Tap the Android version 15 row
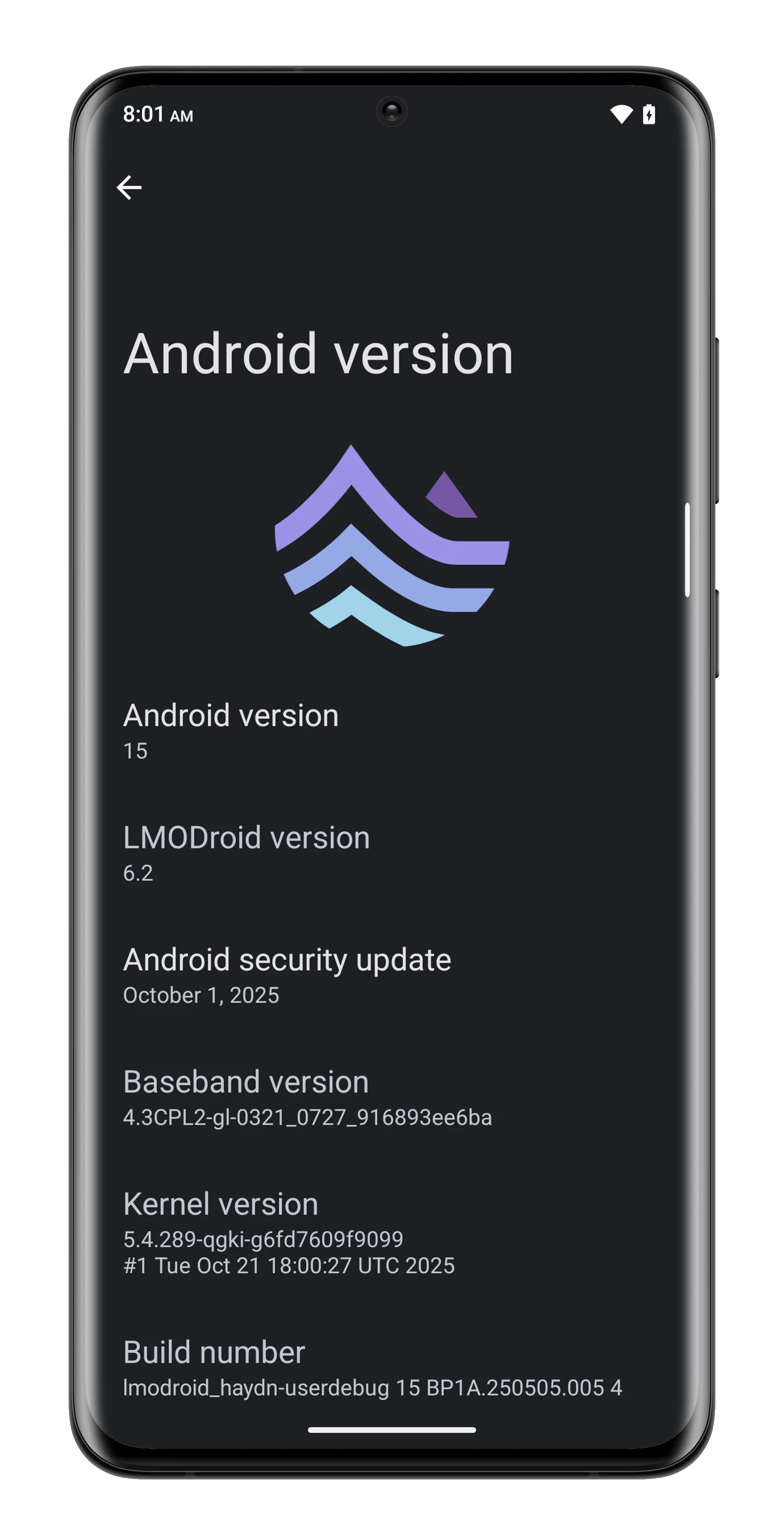The image size is (784, 1534). pos(231,730)
